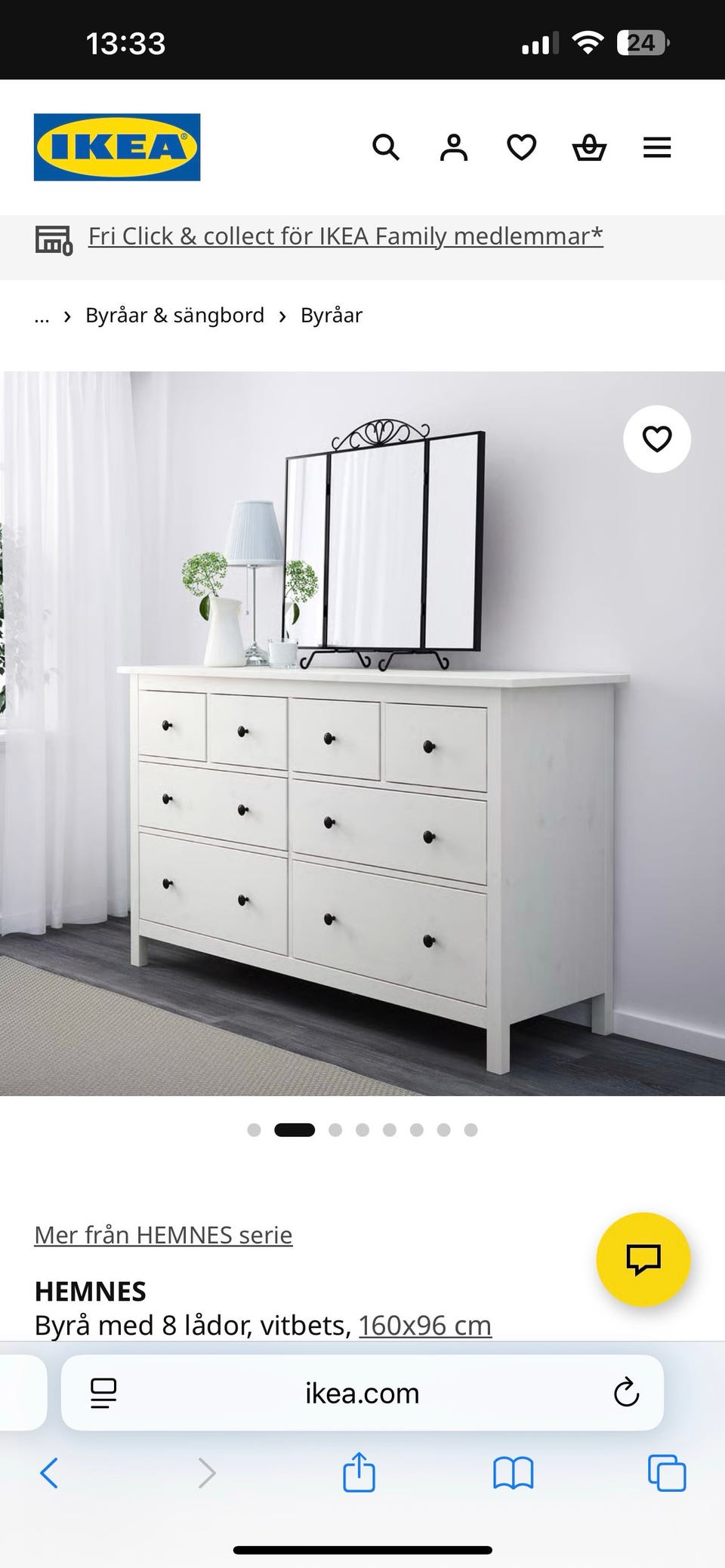Viewport: 725px width, 1568px height.
Task: Expand the collapsed breadcrumb ellipsis
Action: tap(42, 316)
